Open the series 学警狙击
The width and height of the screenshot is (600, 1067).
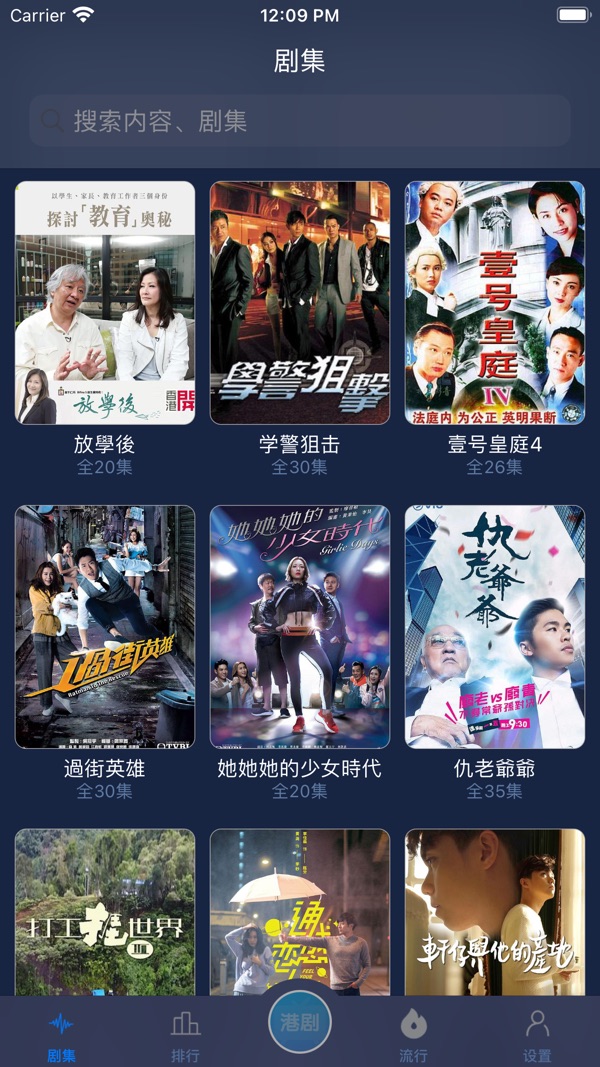point(300,303)
